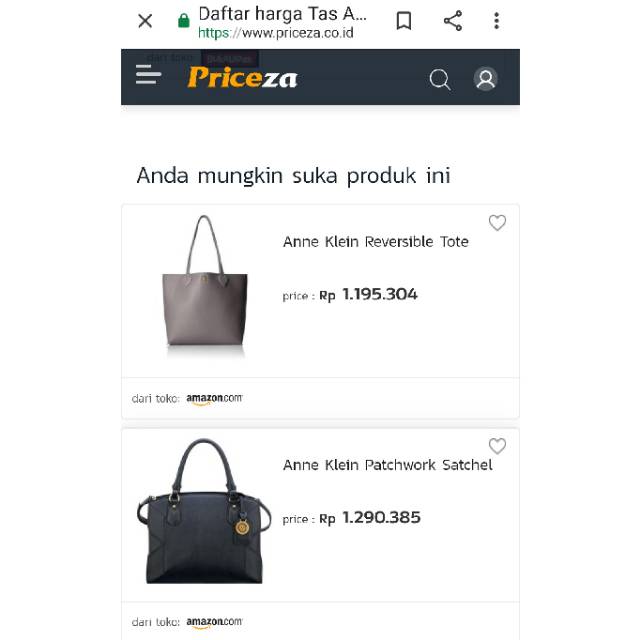The width and height of the screenshot is (640, 640).
Task: Open the browser overflow menu
Action: tap(496, 21)
